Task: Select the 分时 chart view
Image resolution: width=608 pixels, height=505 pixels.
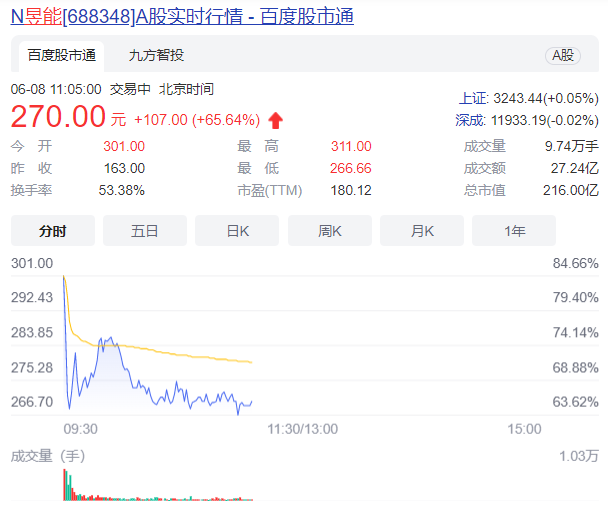Action: coord(52,231)
